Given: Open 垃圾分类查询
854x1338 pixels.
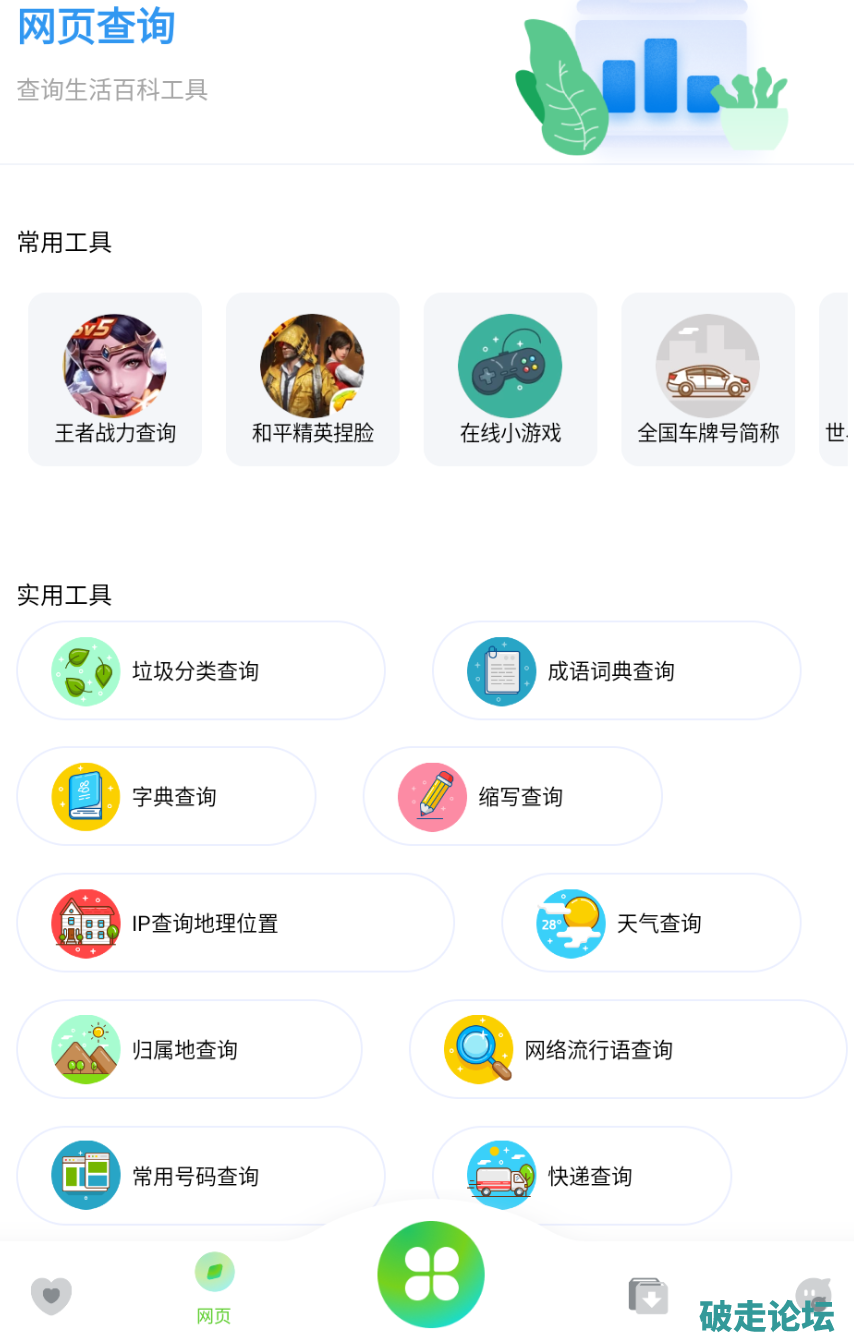Looking at the screenshot, I should click(x=200, y=671).
